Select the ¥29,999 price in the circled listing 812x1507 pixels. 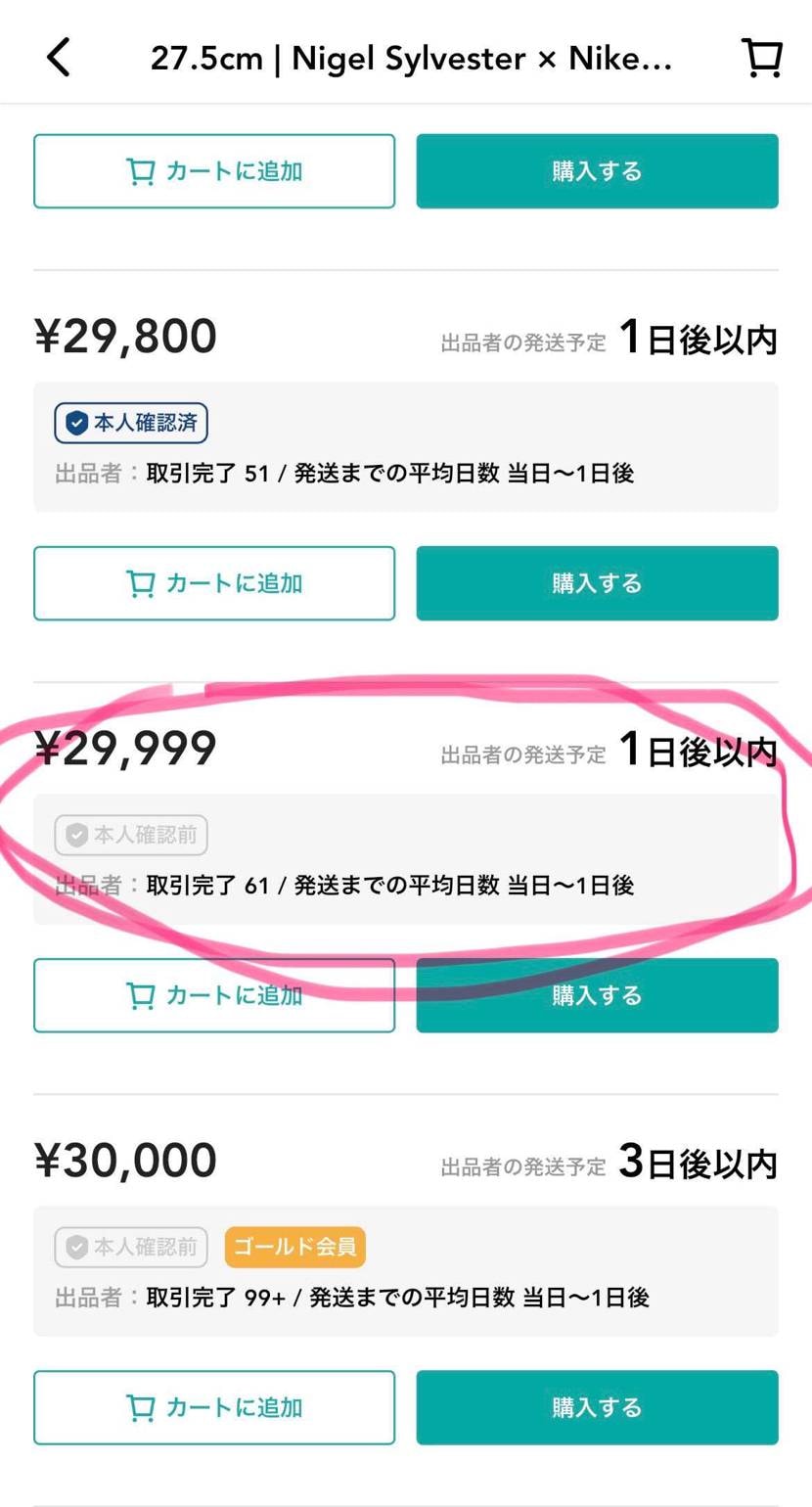(x=125, y=749)
